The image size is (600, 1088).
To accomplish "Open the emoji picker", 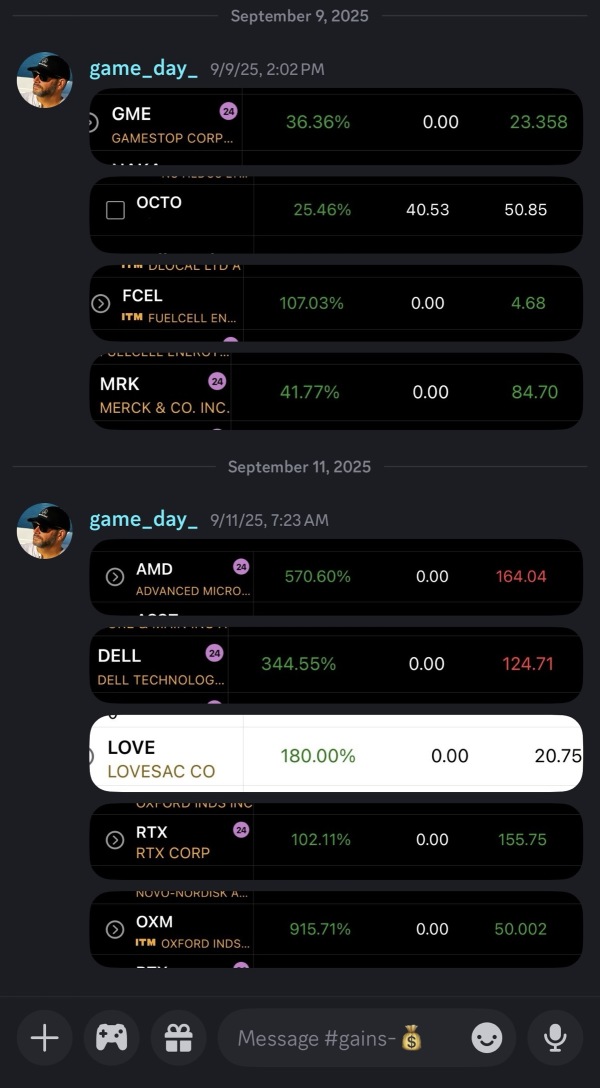I will click(487, 1039).
